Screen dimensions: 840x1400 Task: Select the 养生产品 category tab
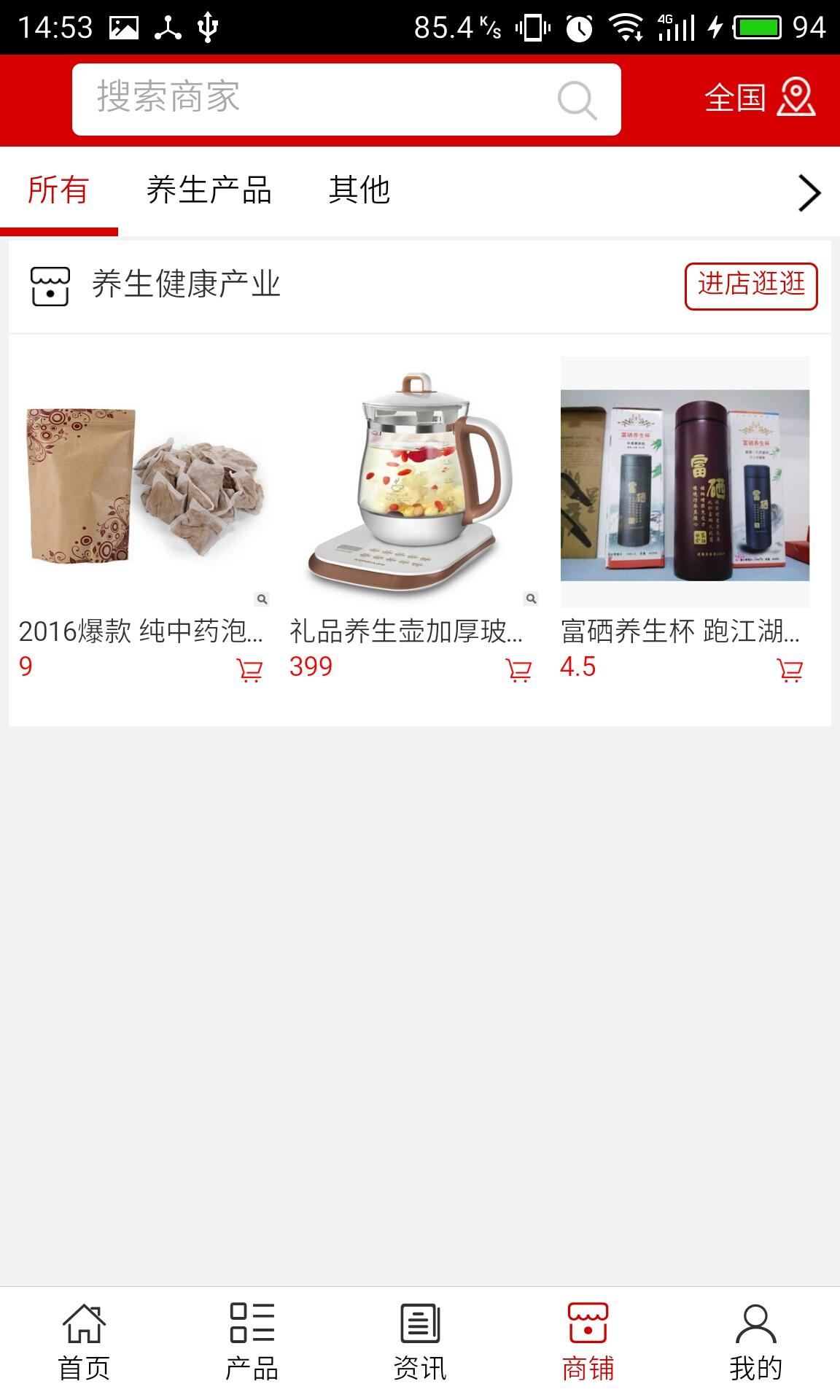[x=209, y=191]
